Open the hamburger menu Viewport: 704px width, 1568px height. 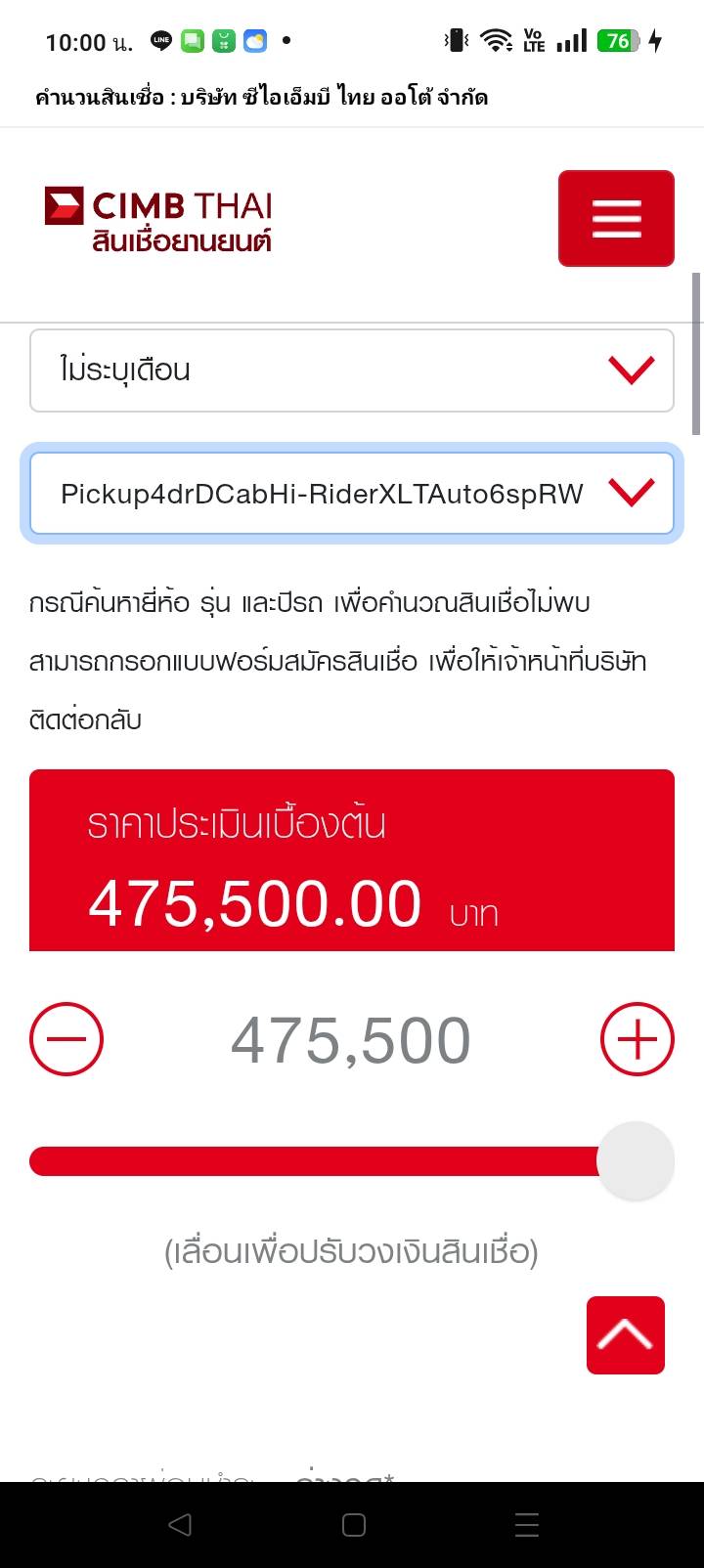click(x=616, y=218)
